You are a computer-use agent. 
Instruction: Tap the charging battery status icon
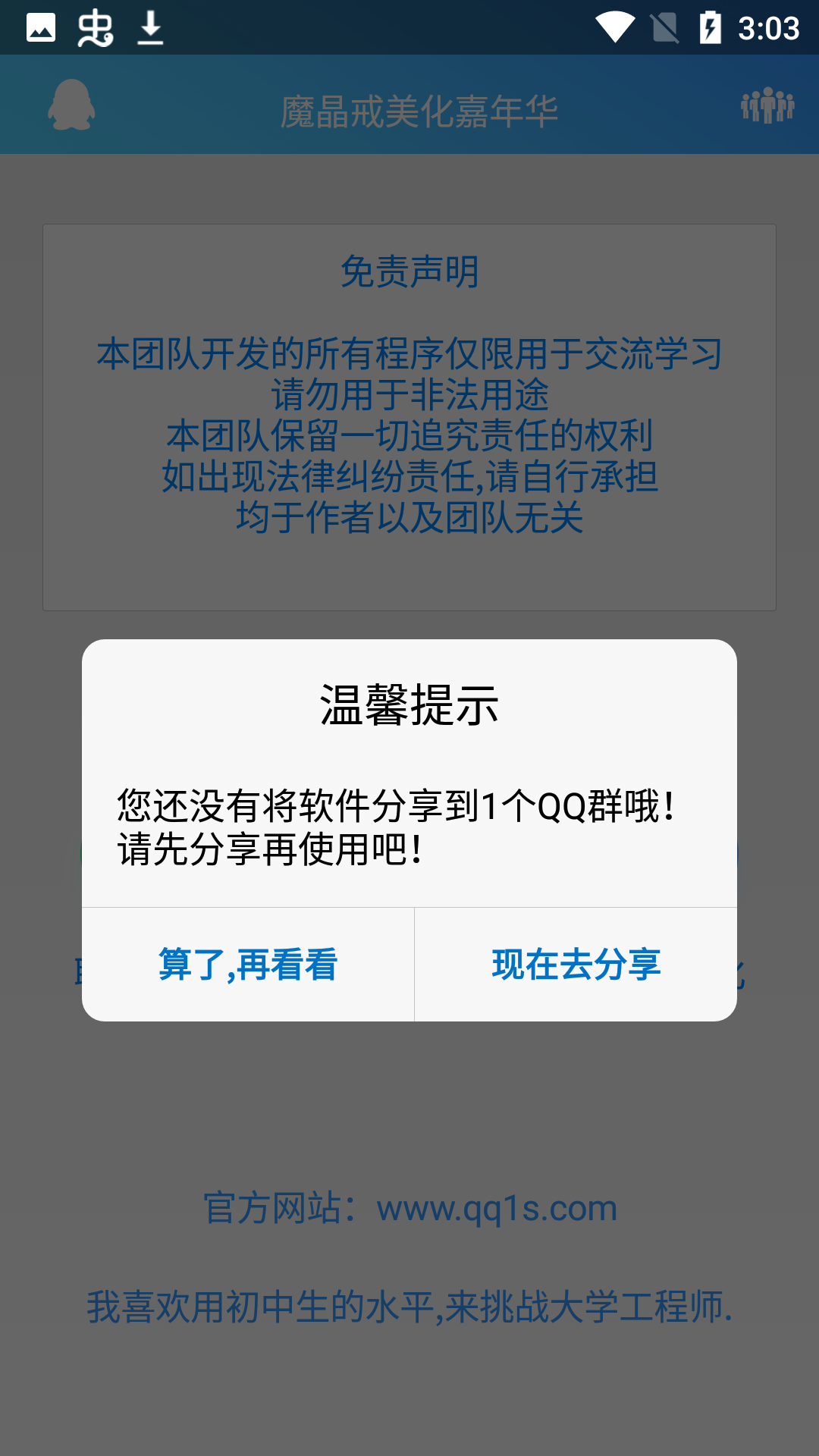tap(711, 27)
